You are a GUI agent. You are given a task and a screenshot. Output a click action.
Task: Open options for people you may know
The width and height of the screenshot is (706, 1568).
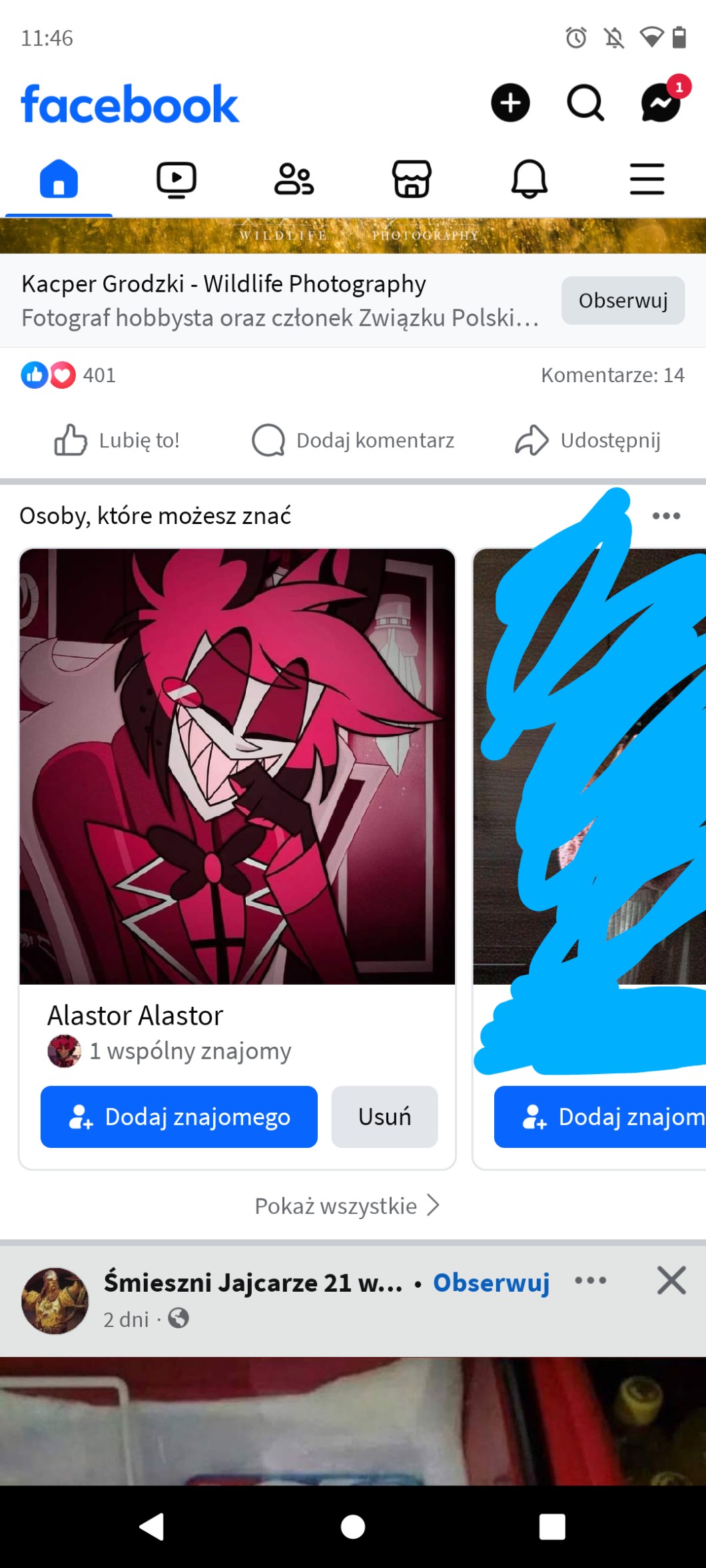tap(666, 516)
